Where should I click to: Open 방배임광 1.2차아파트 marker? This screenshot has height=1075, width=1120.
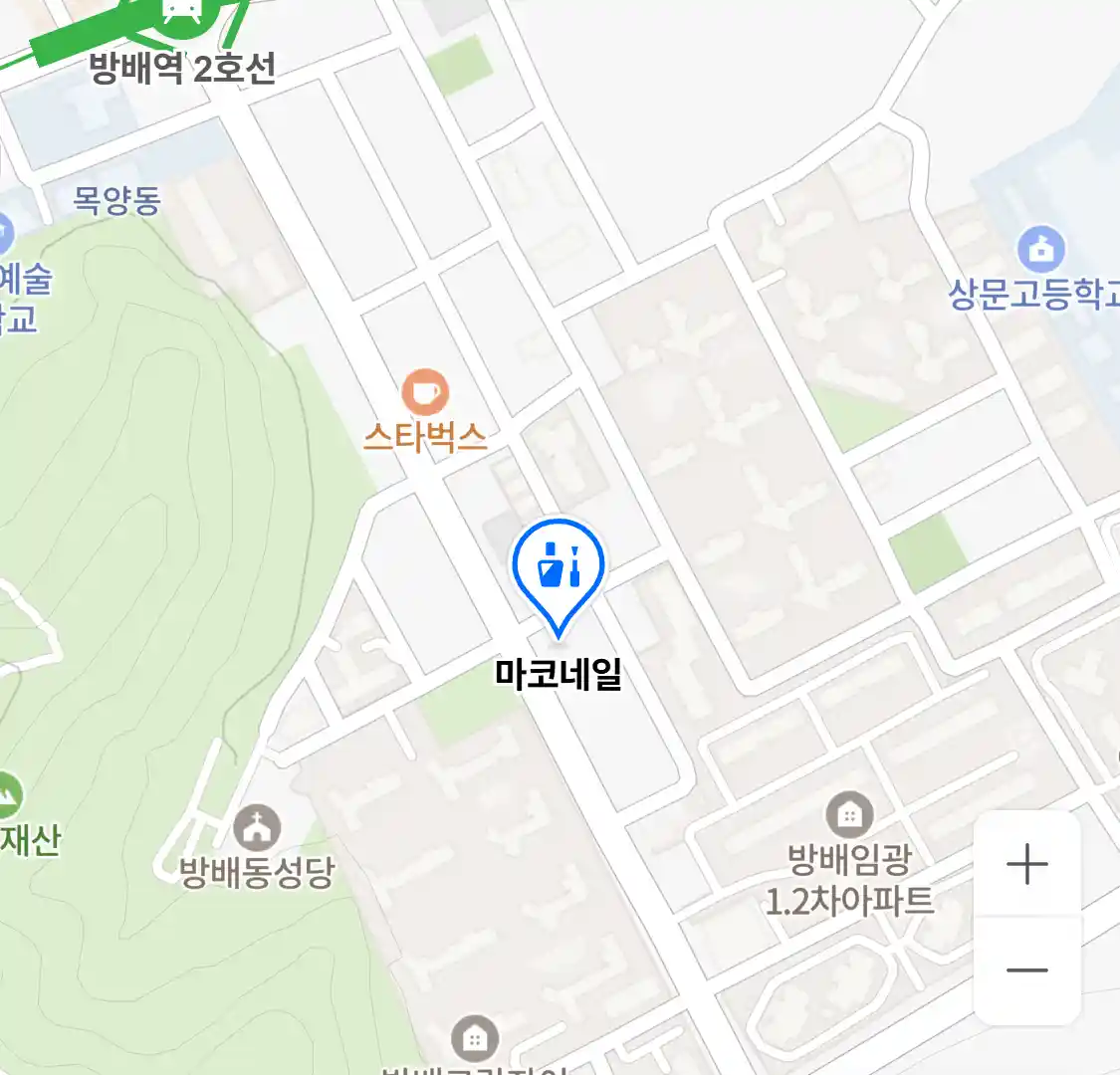[849, 817]
